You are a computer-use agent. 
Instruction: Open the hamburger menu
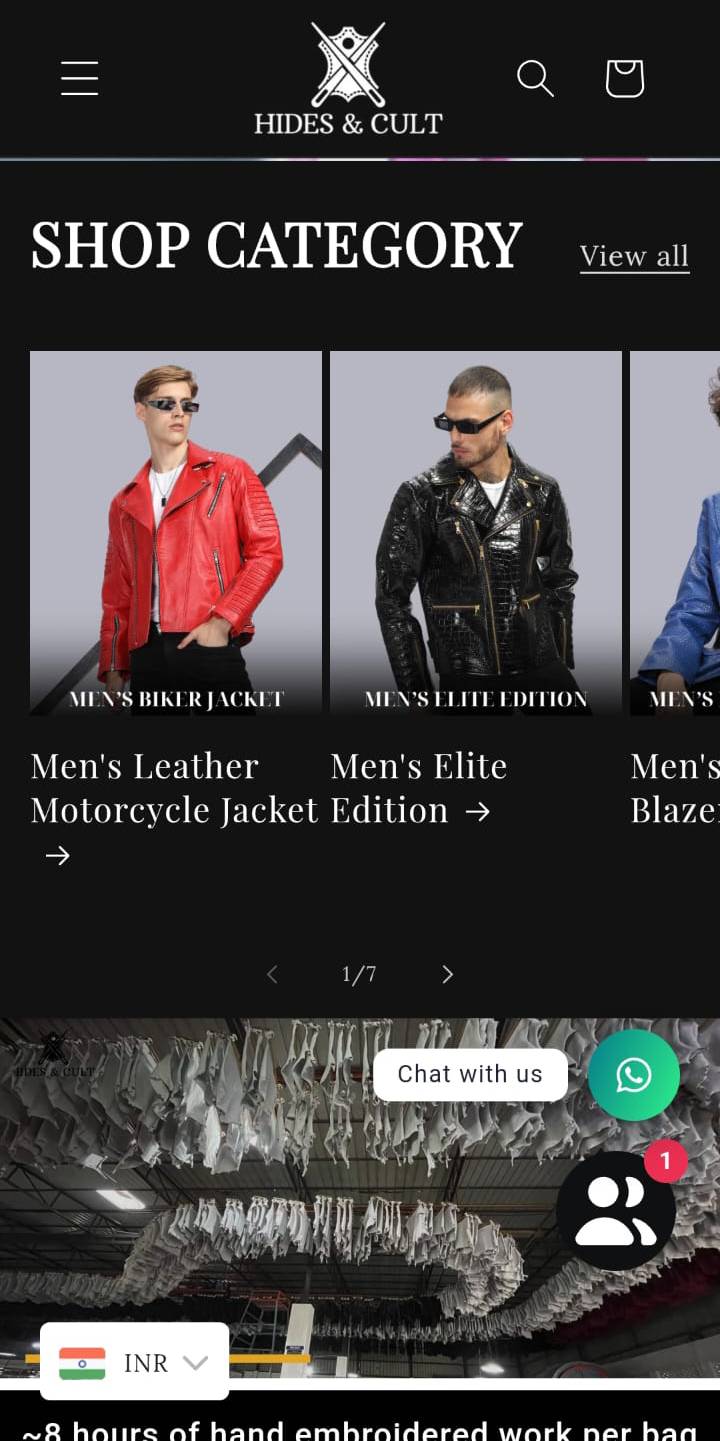(x=79, y=78)
